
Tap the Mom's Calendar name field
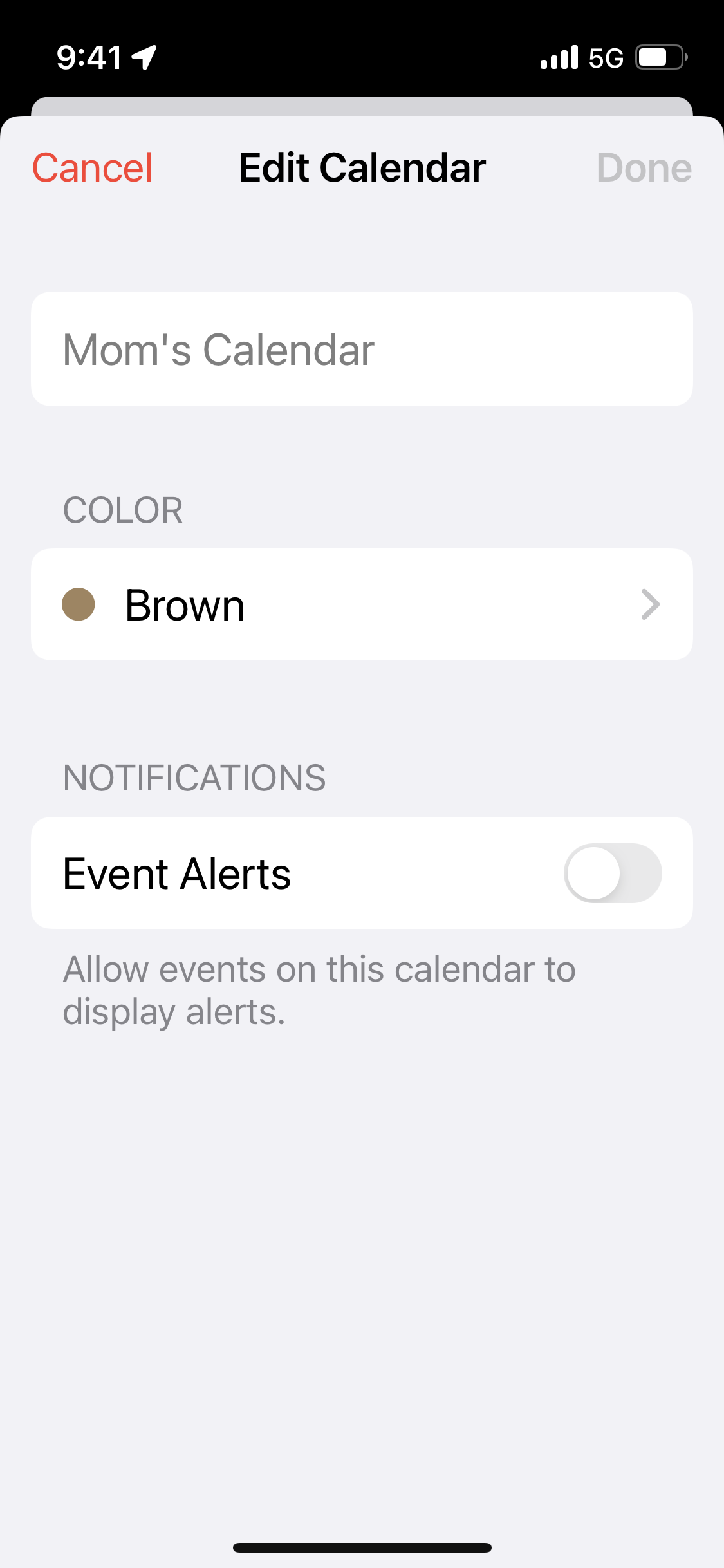tap(362, 349)
